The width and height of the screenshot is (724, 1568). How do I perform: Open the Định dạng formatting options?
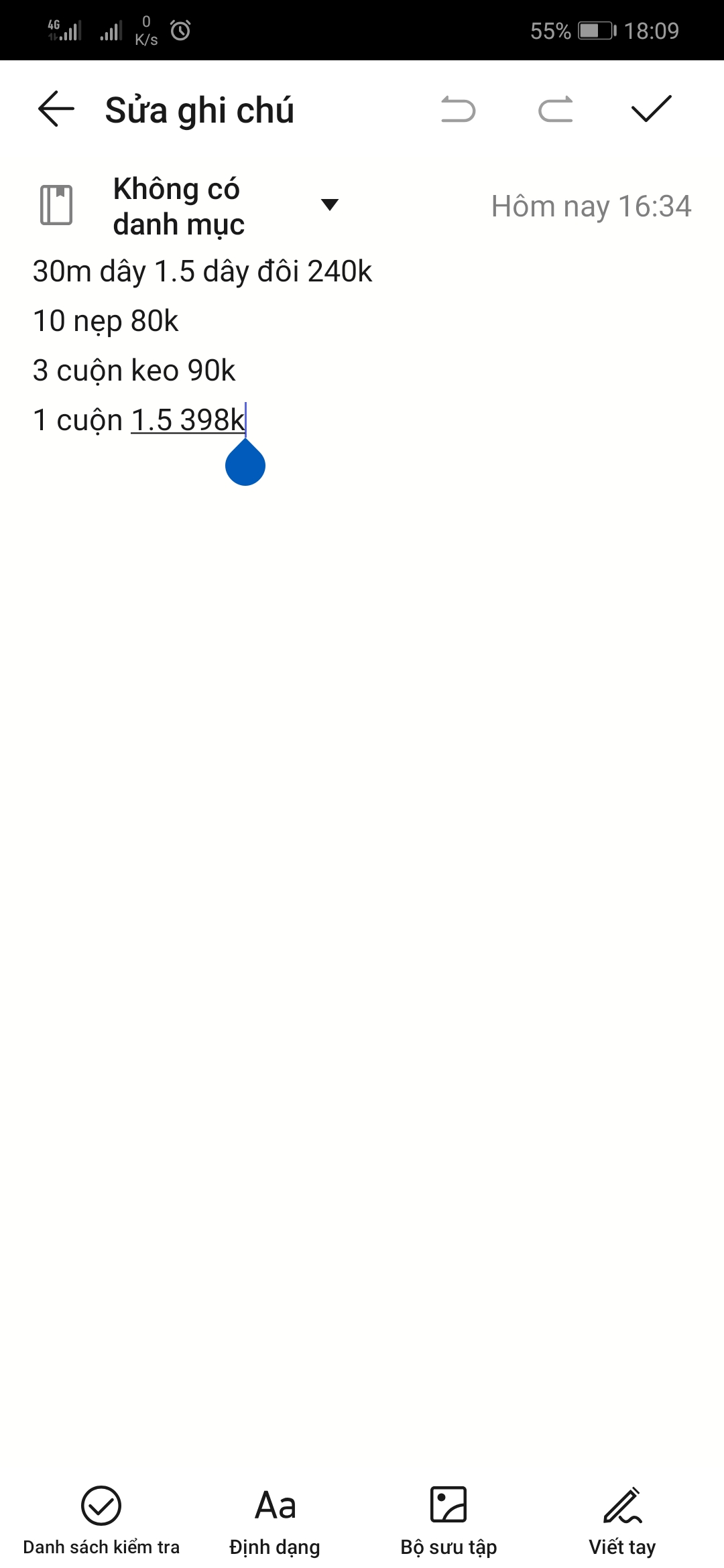pos(275,1520)
